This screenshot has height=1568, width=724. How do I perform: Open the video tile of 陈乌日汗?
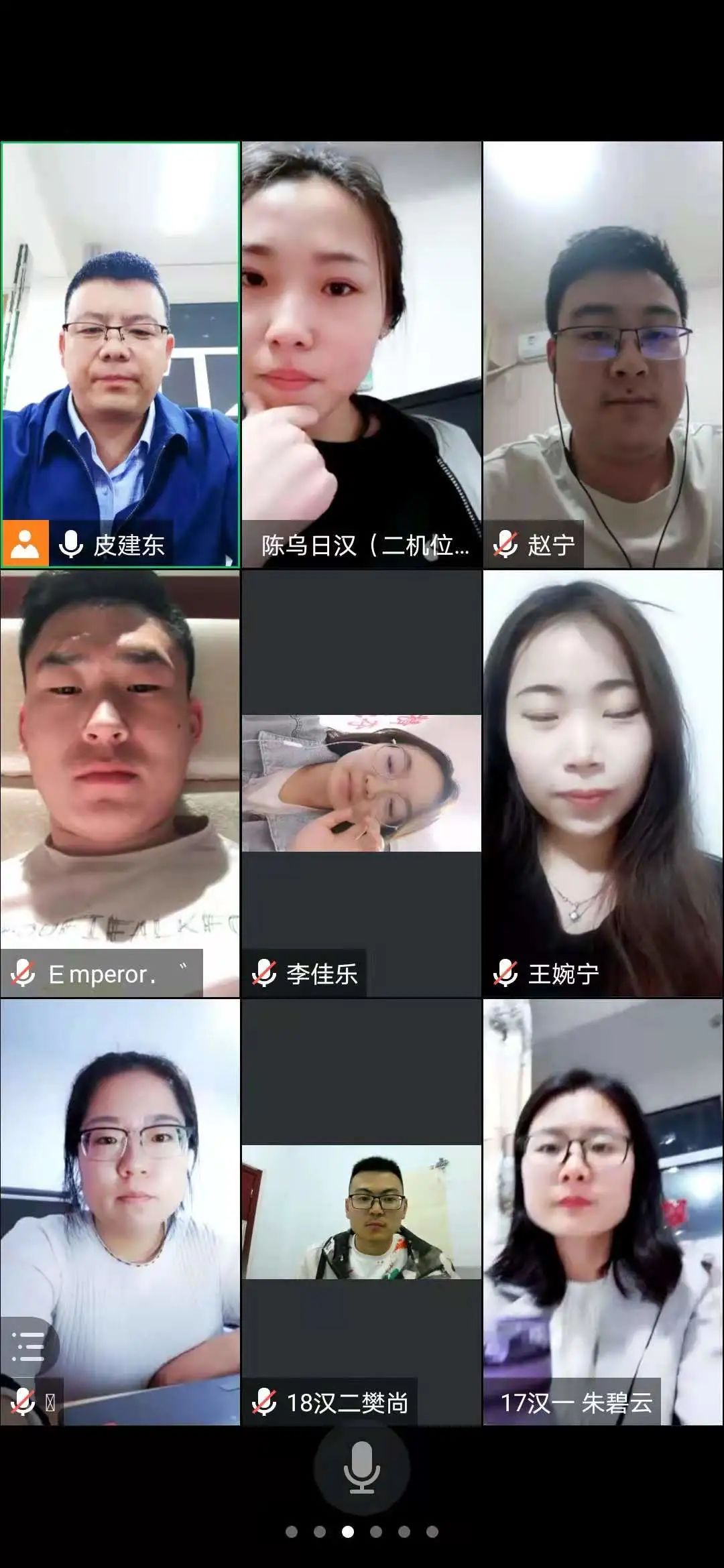362,355
